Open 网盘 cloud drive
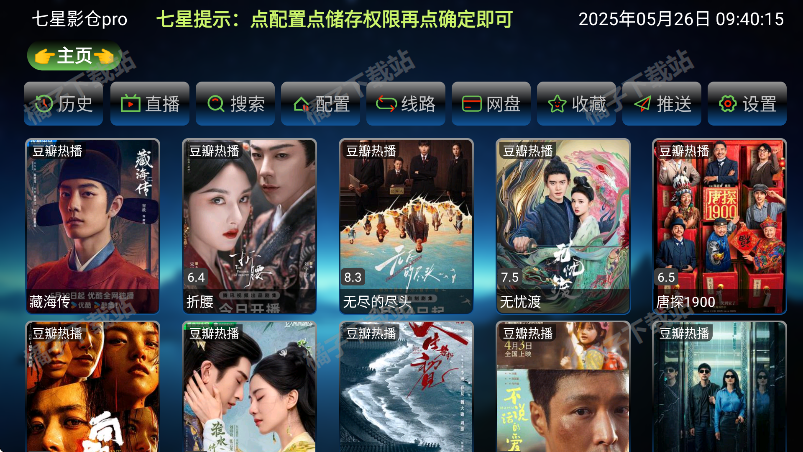This screenshot has width=803, height=452. [491, 104]
